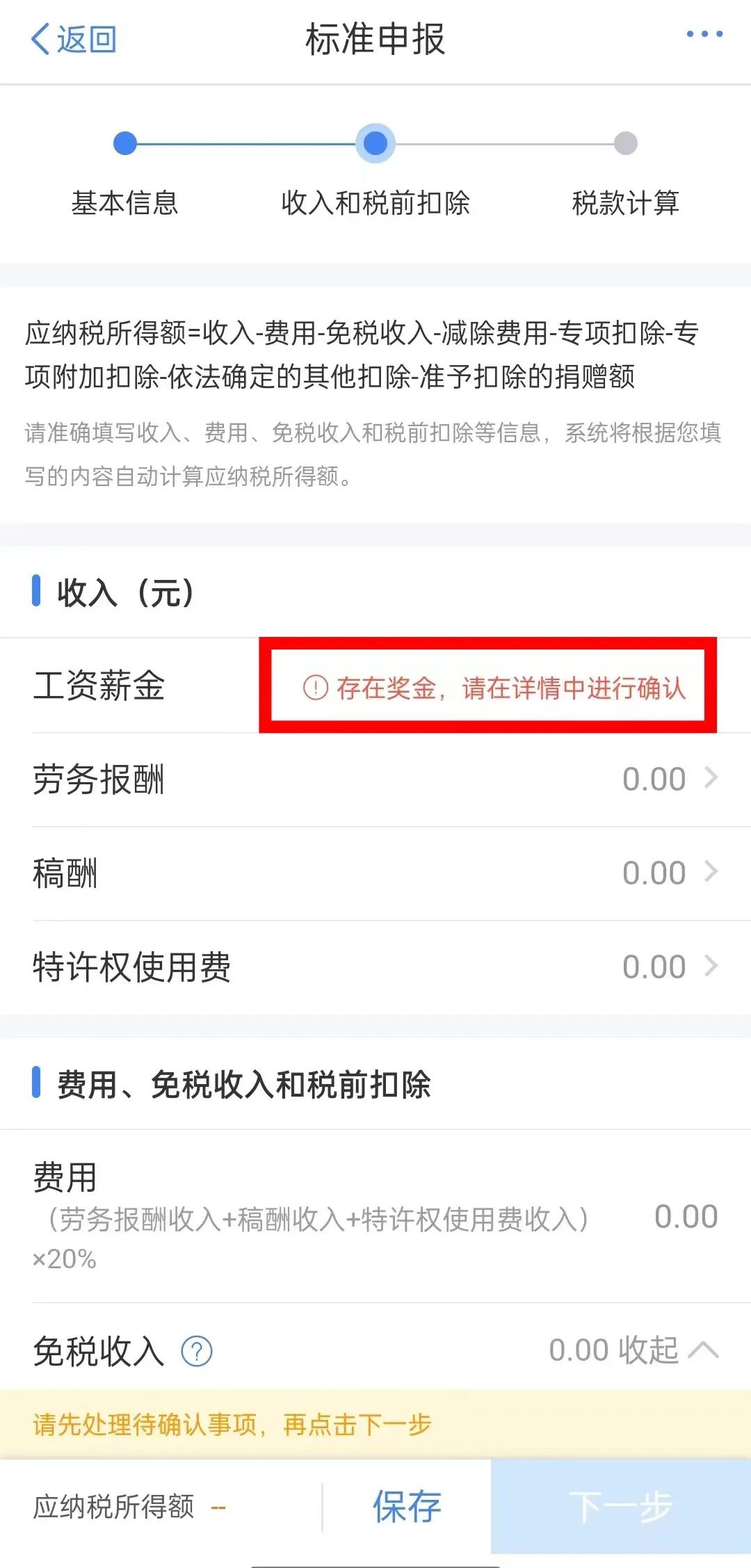751x1568 pixels.
Task: Open the 劳务报酬 income row
Action: 375,779
